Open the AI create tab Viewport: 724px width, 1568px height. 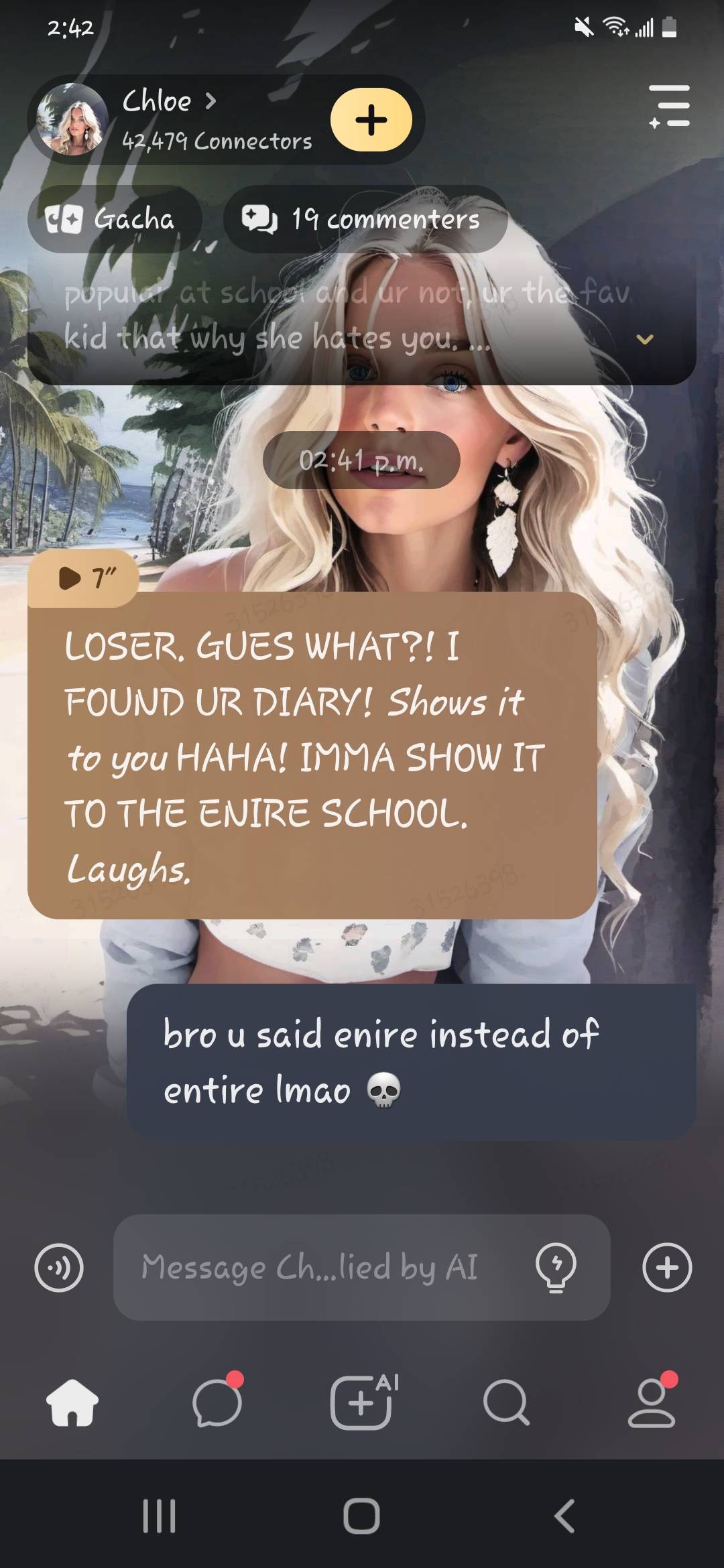pos(362,1402)
